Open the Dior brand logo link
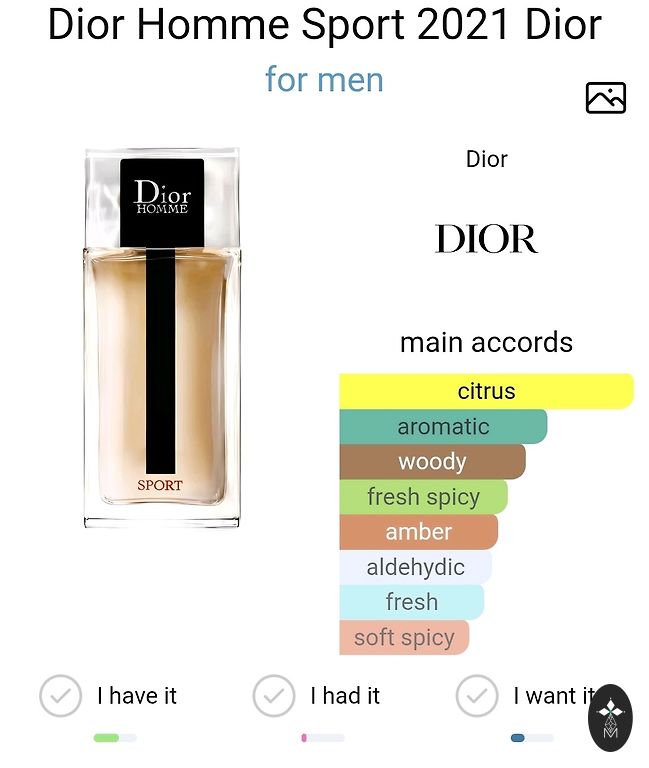 [x=487, y=239]
